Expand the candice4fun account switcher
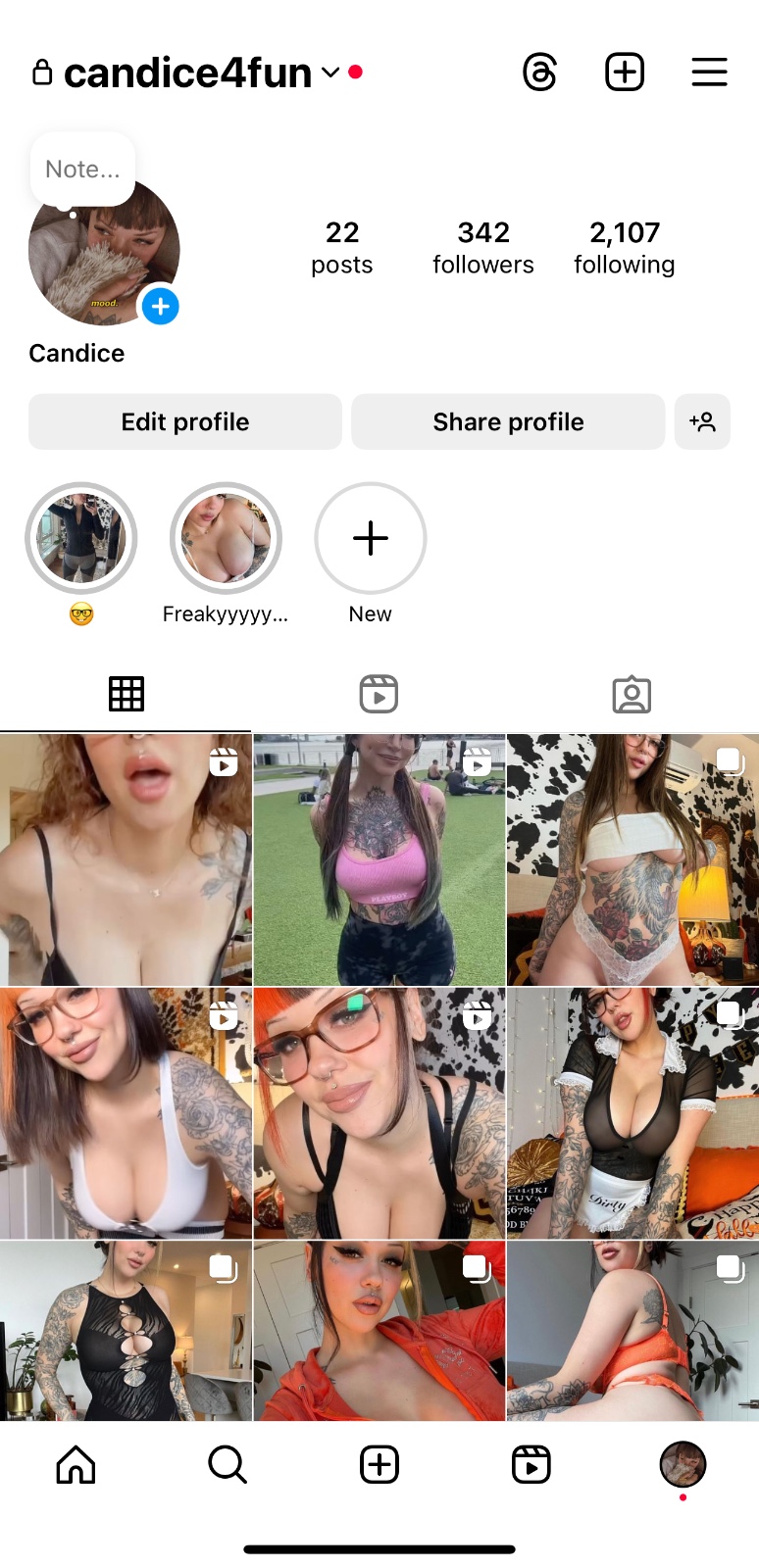Image resolution: width=759 pixels, height=1568 pixels. point(330,73)
